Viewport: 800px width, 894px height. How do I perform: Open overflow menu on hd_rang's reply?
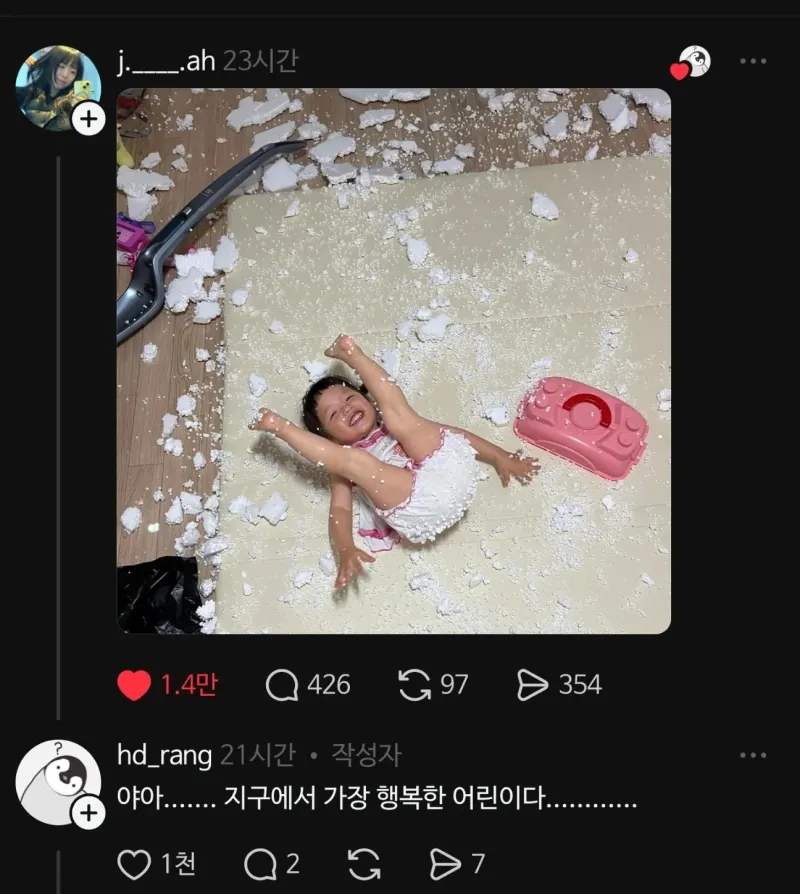(753, 755)
